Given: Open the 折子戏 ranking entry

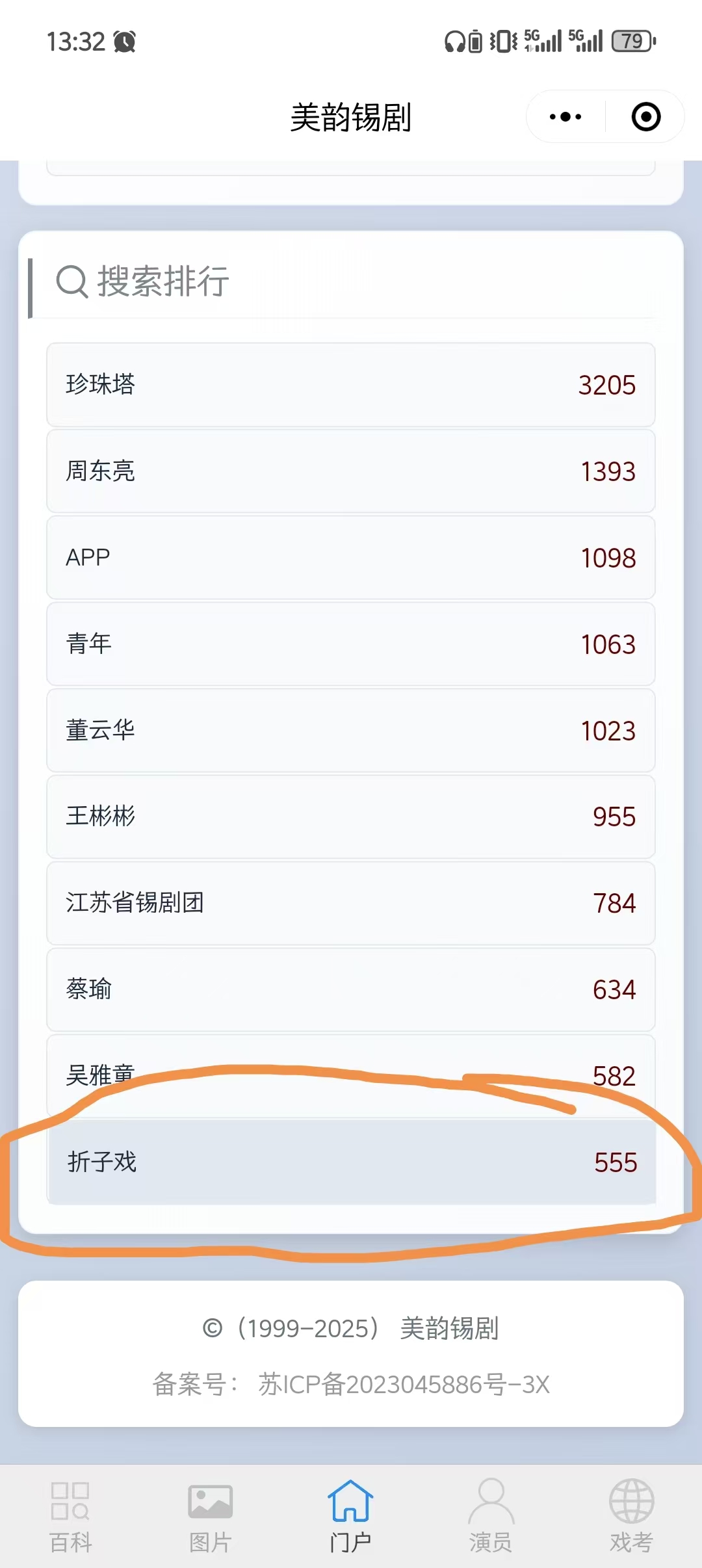Looking at the screenshot, I should click(350, 1162).
